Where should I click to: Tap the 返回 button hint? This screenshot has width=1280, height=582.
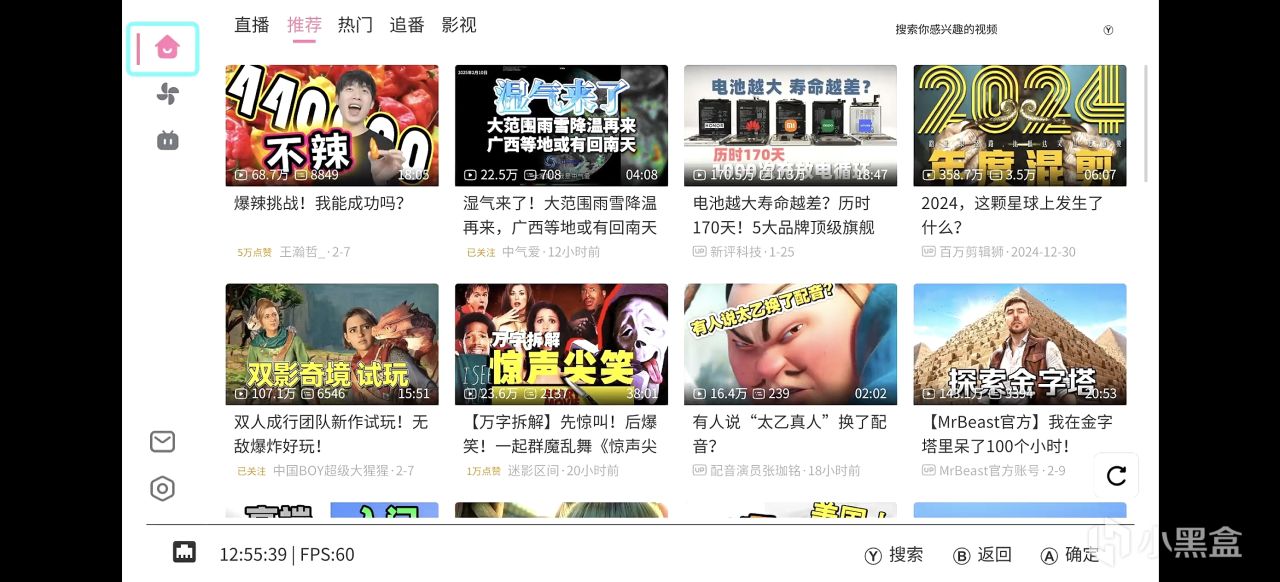coord(983,555)
